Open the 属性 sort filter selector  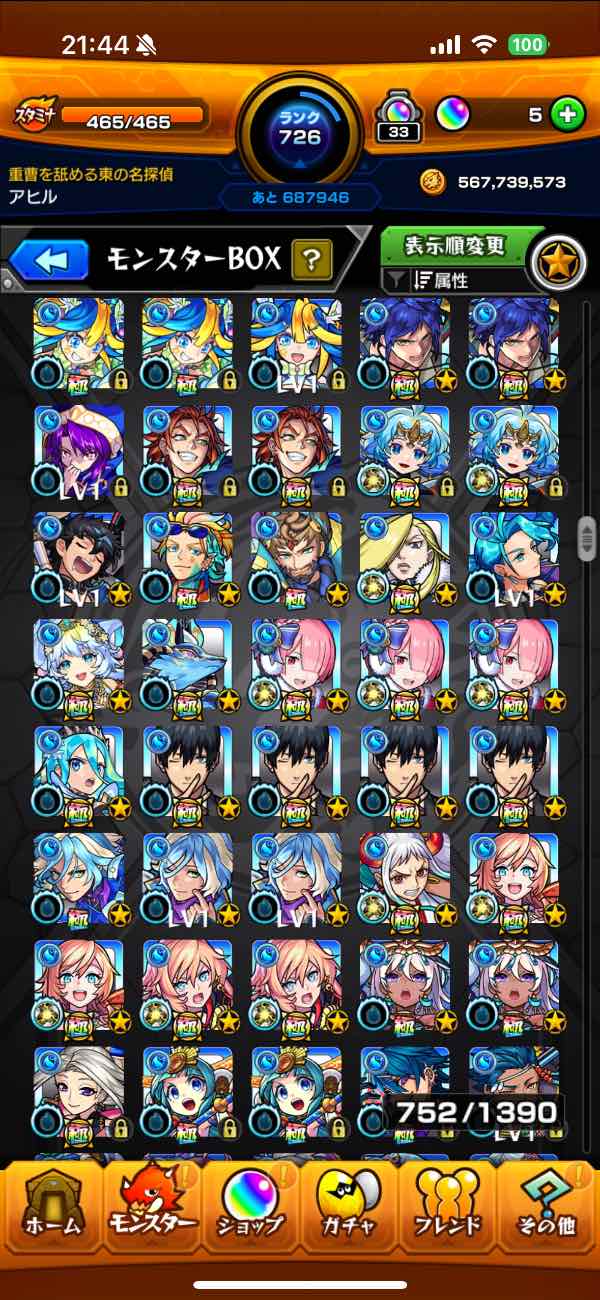pos(455,281)
